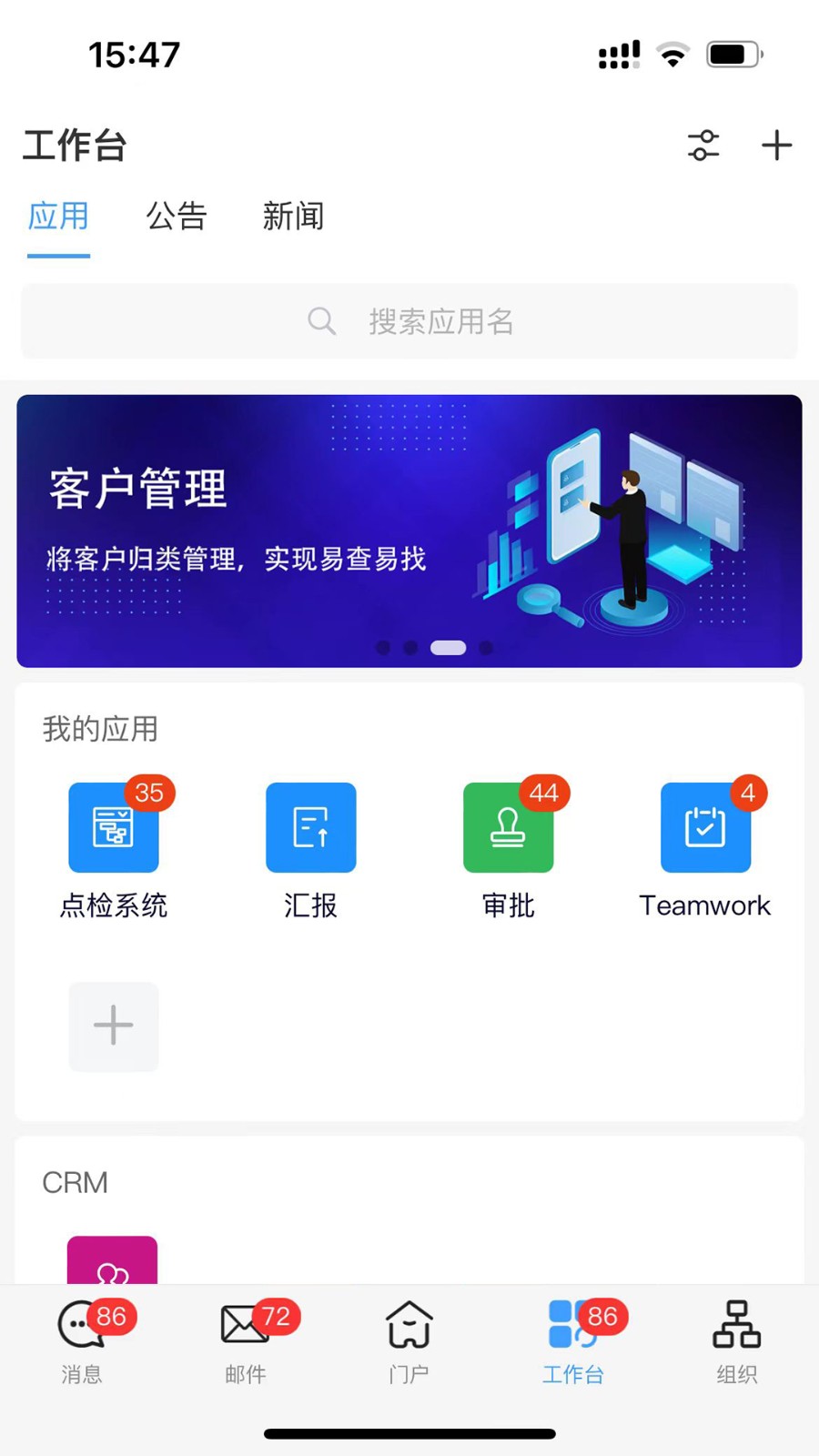Select the first carousel indicator dot
The height and width of the screenshot is (1456, 819).
click(383, 647)
